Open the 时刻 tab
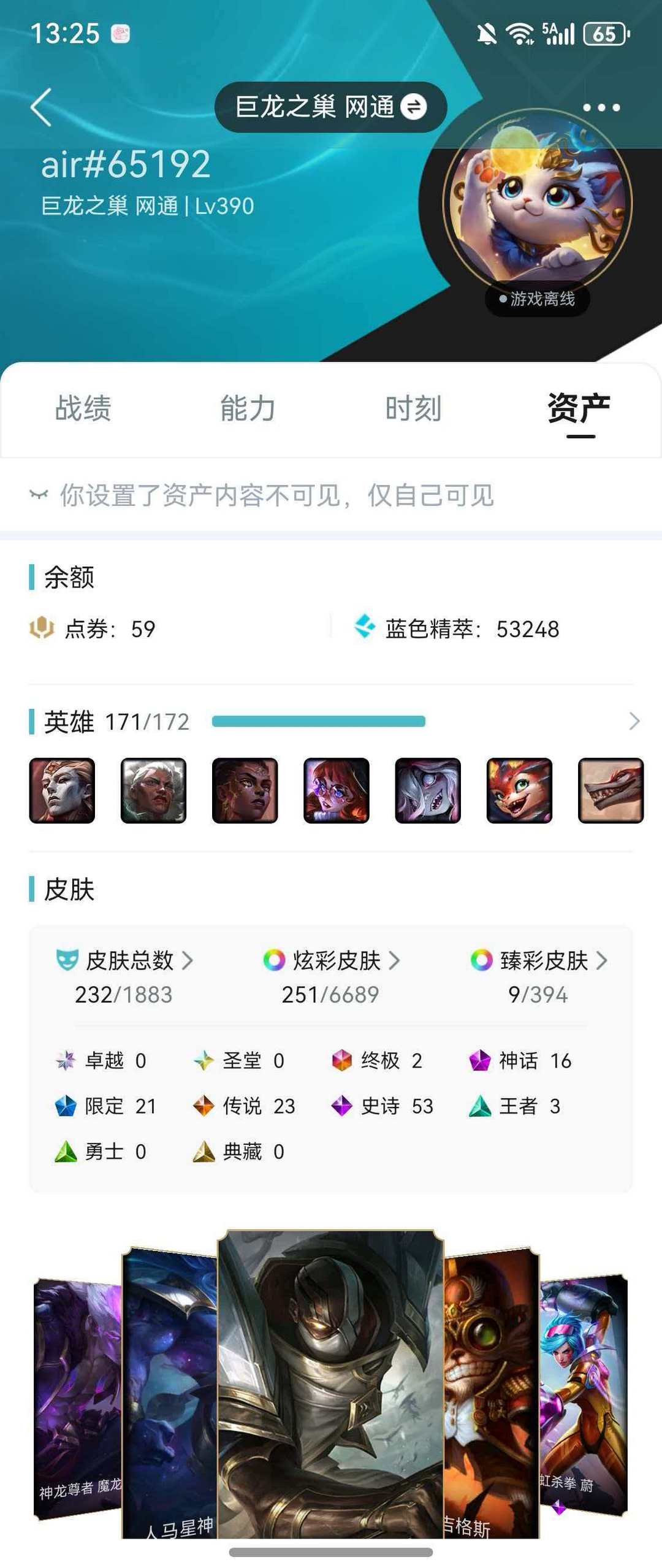The image size is (662, 1568). 413,408
